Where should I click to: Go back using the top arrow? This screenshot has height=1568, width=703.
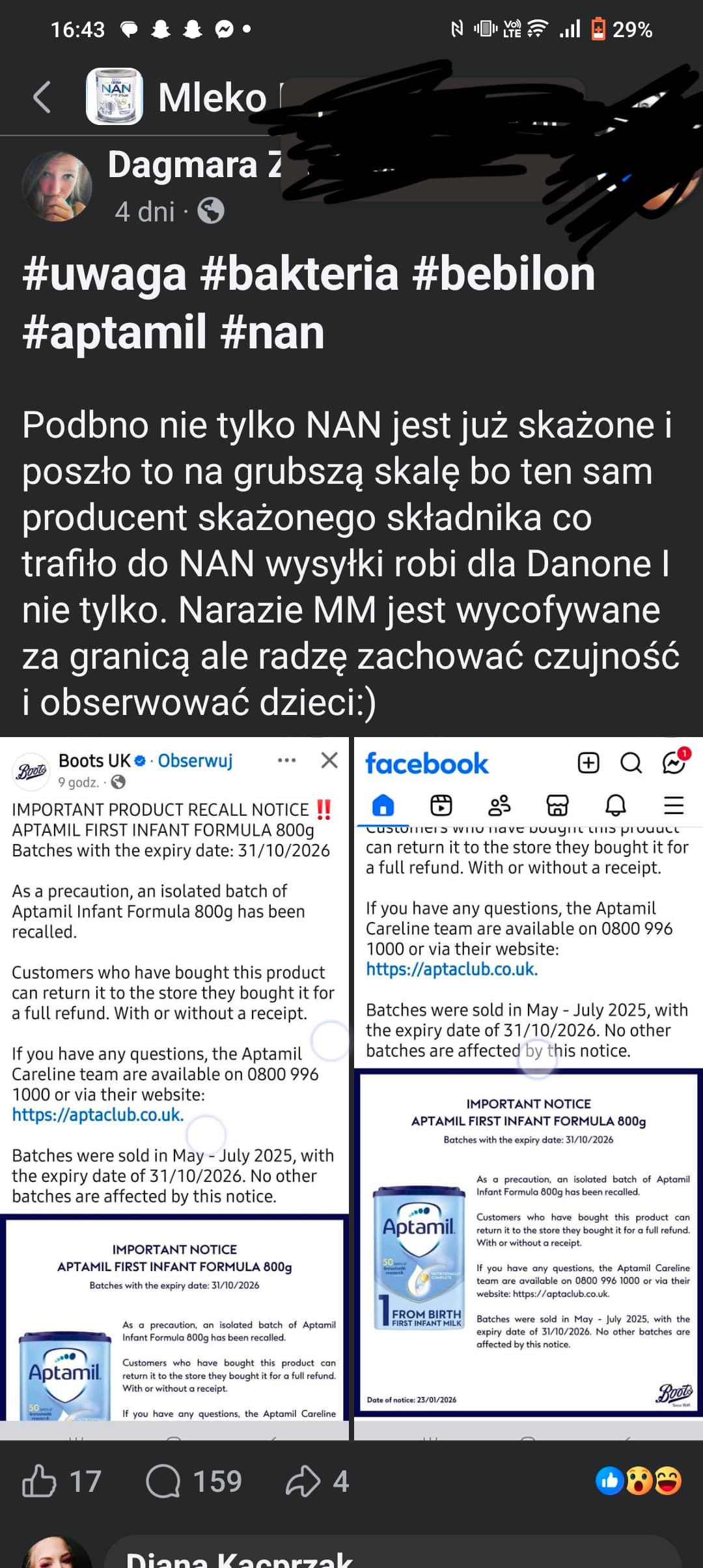pyautogui.click(x=42, y=98)
